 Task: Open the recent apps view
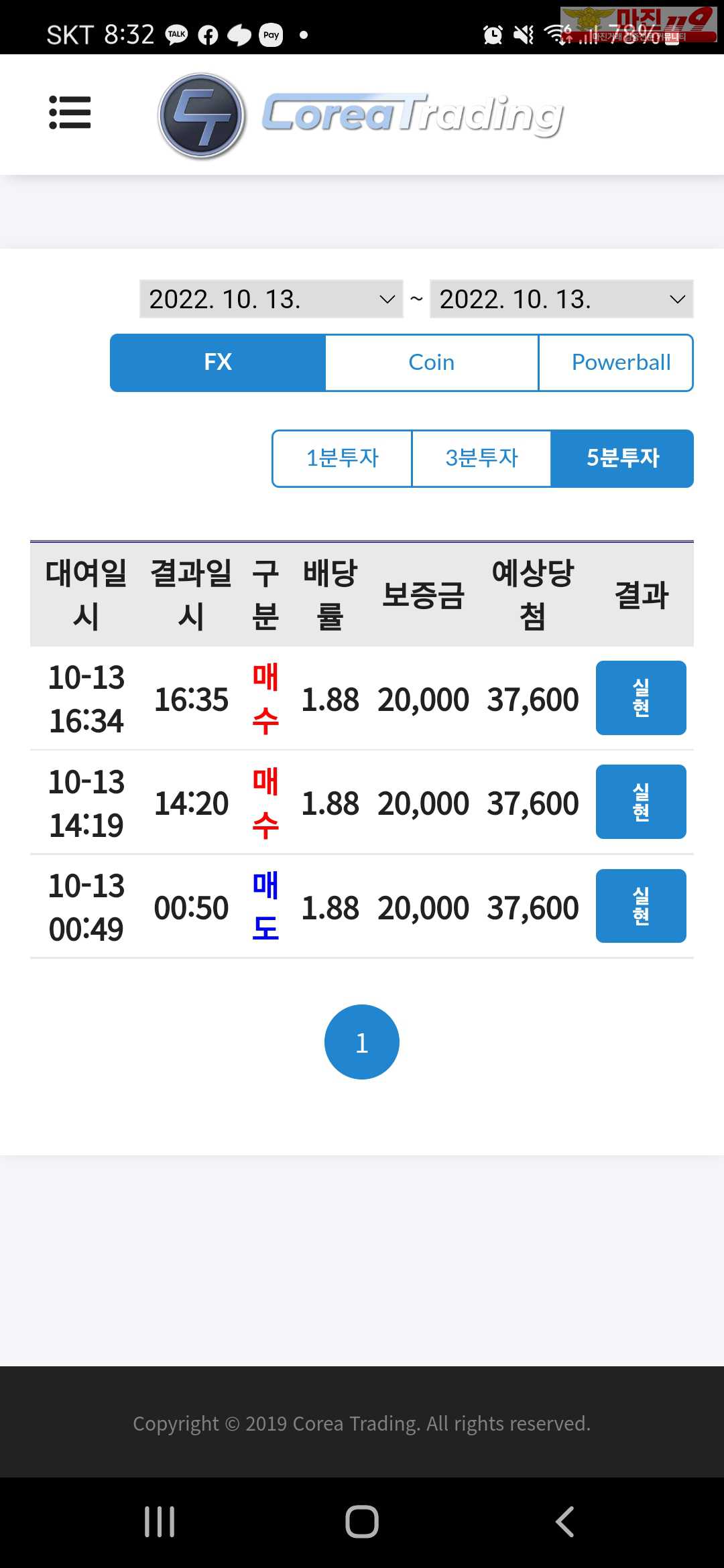tap(160, 1522)
